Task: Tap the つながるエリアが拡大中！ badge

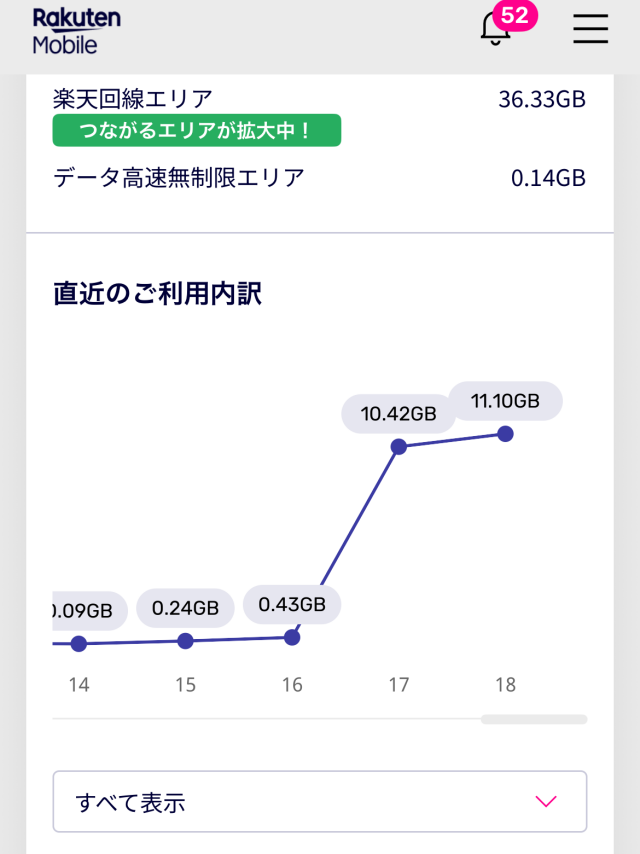Action: pos(197,130)
